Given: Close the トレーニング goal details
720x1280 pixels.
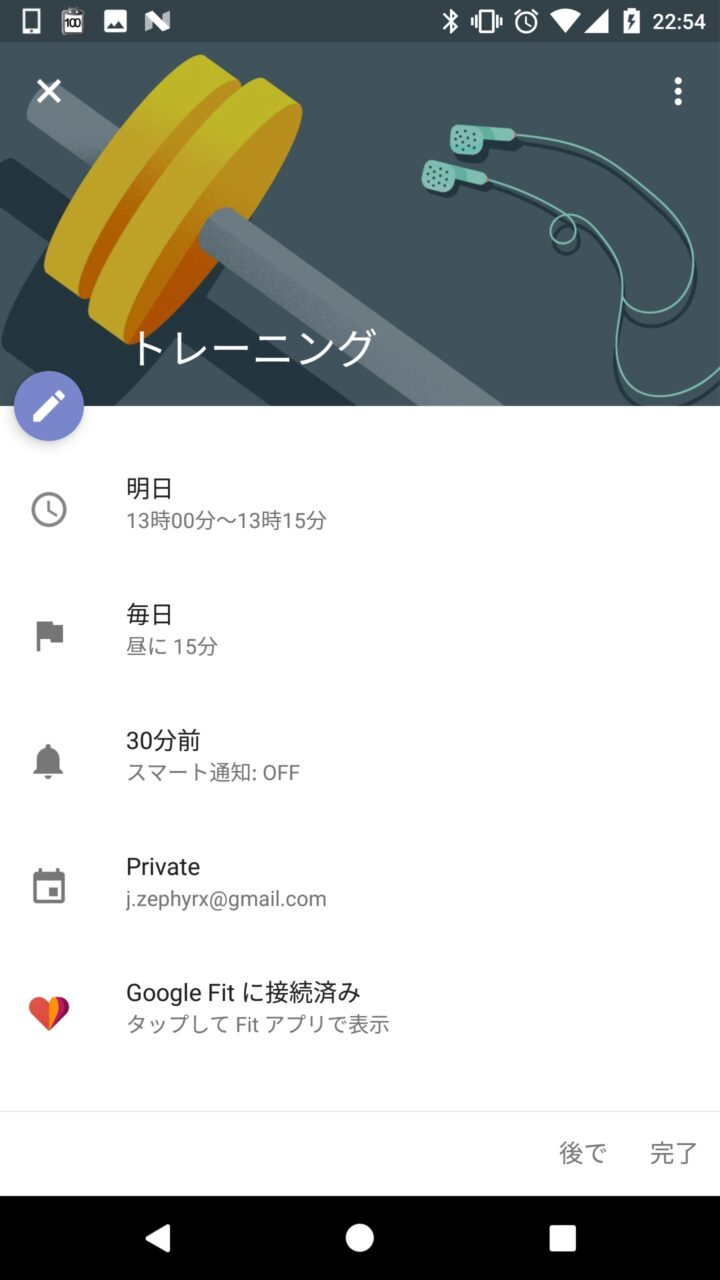Looking at the screenshot, I should click(48, 91).
